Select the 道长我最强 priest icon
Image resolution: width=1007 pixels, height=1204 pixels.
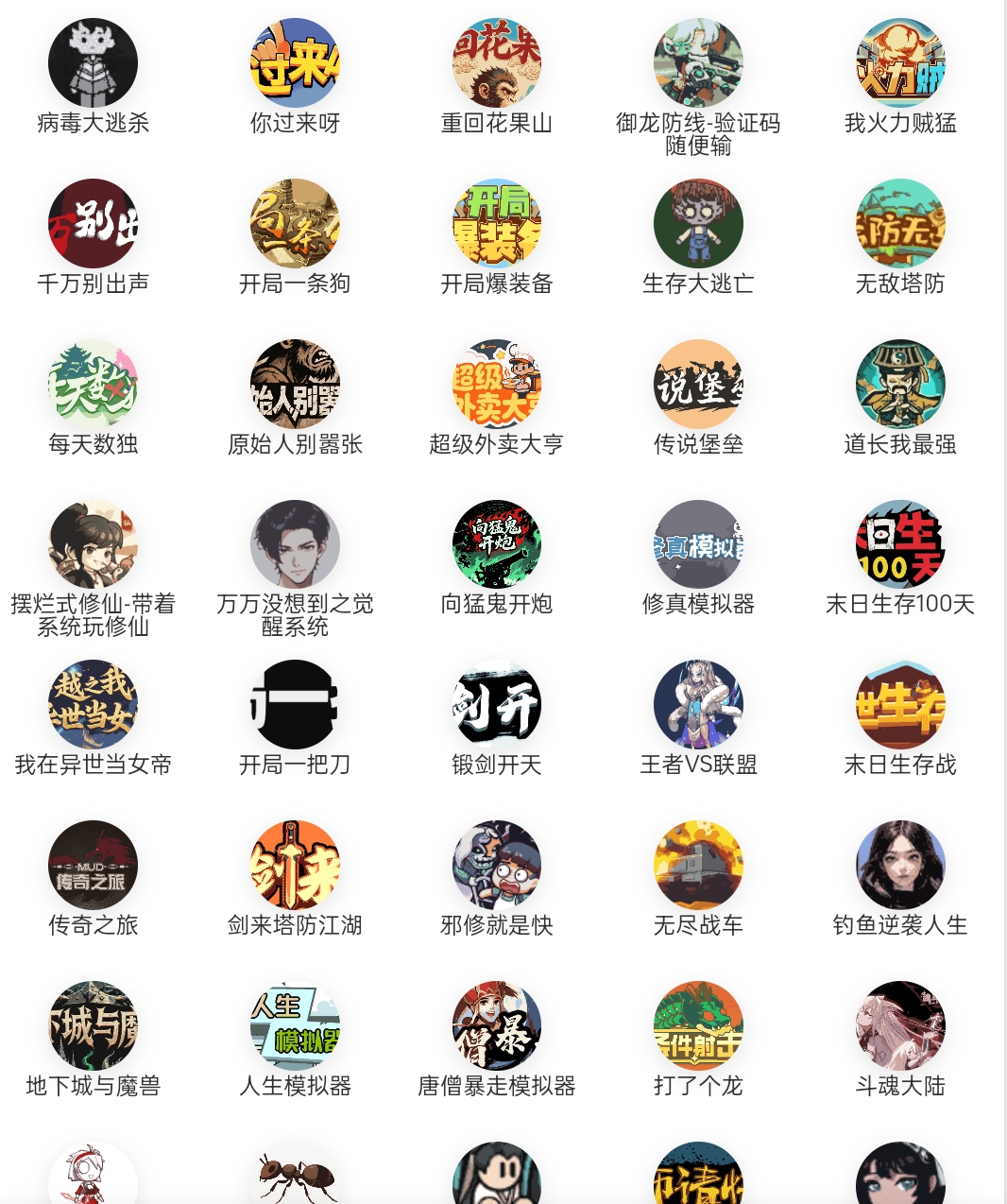pos(900,384)
